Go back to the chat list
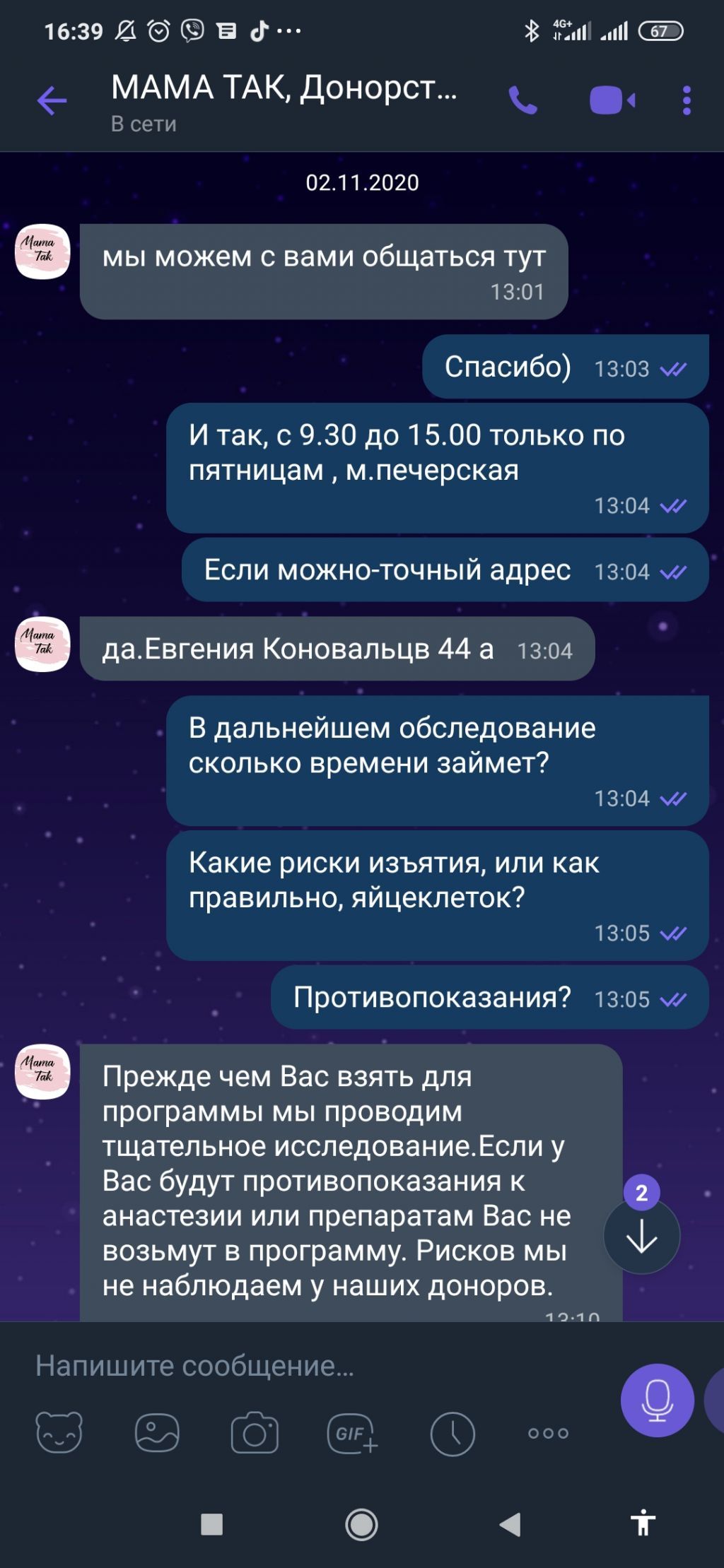Image resolution: width=724 pixels, height=1568 pixels. coord(52,101)
